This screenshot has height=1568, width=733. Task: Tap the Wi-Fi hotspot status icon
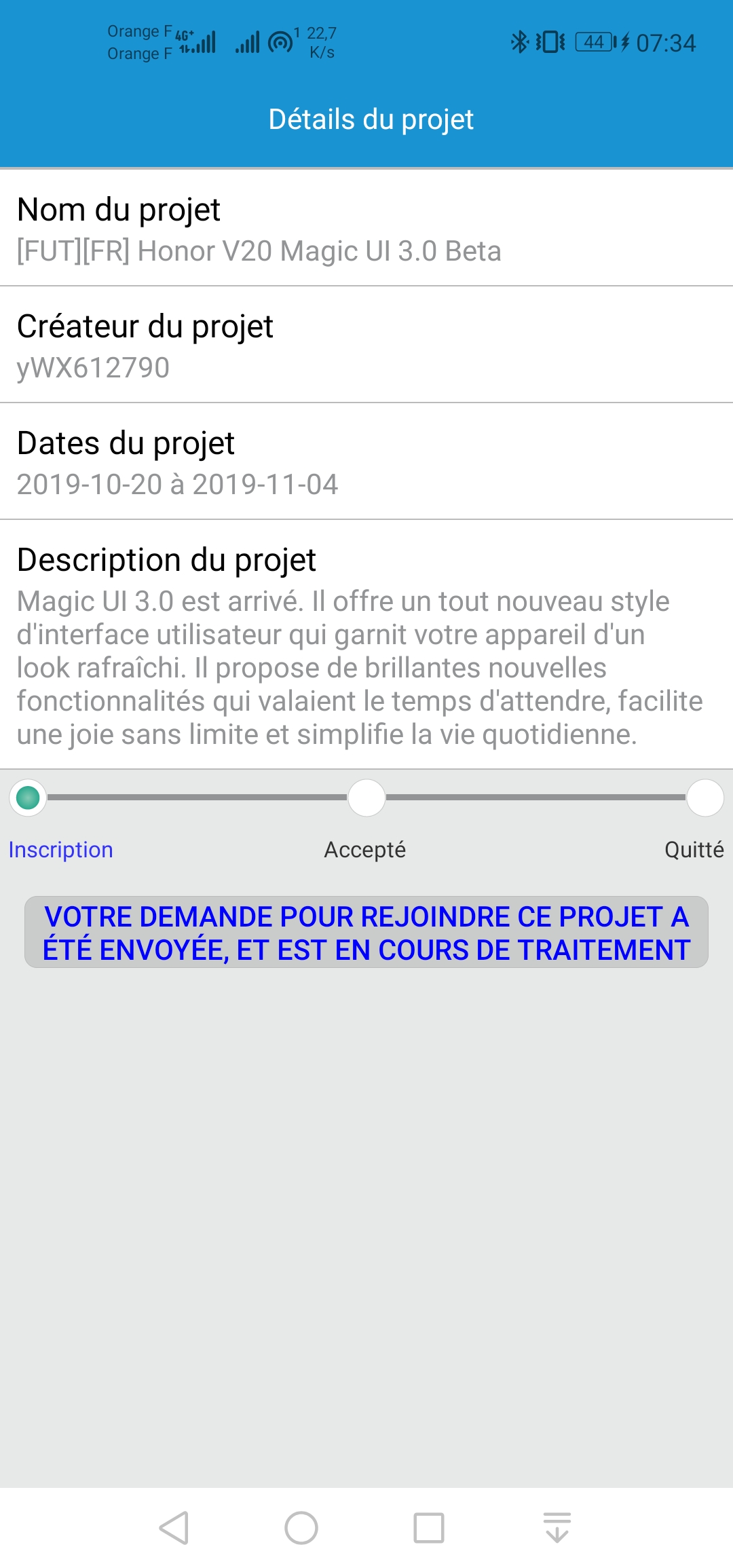point(279,41)
